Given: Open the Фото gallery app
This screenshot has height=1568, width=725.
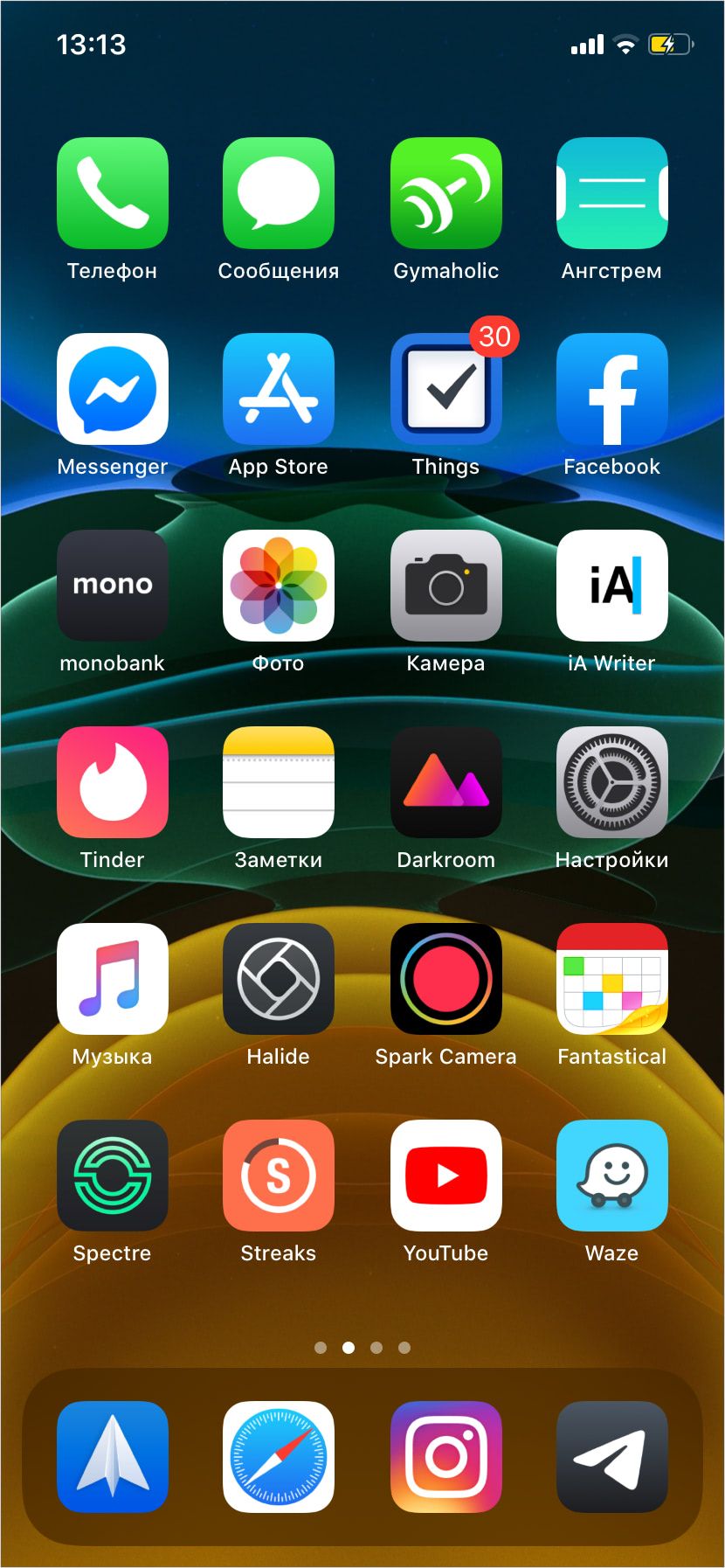Looking at the screenshot, I should pyautogui.click(x=279, y=586).
